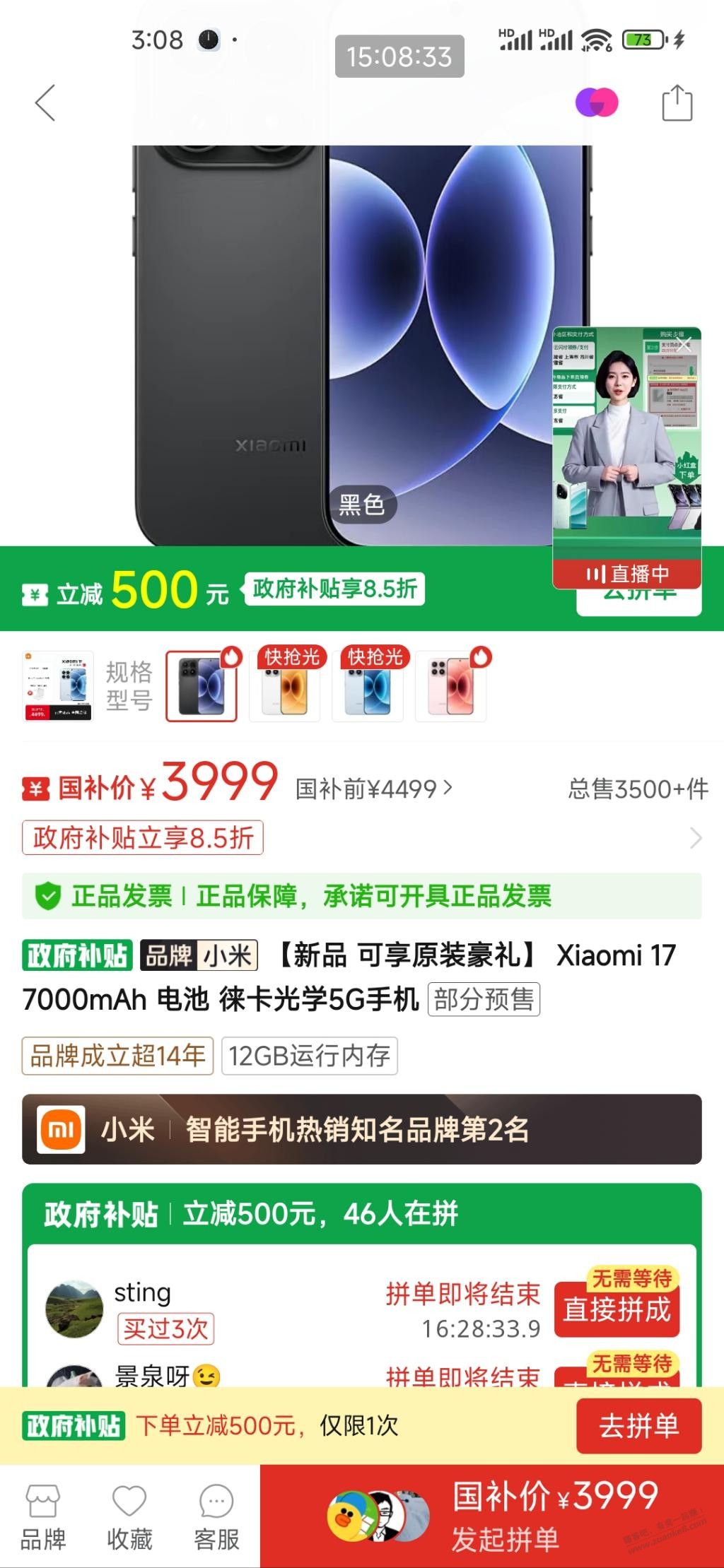The height and width of the screenshot is (1568, 724).
Task: Open the 规格型号 spec overview thumbnail
Action: coord(58,685)
